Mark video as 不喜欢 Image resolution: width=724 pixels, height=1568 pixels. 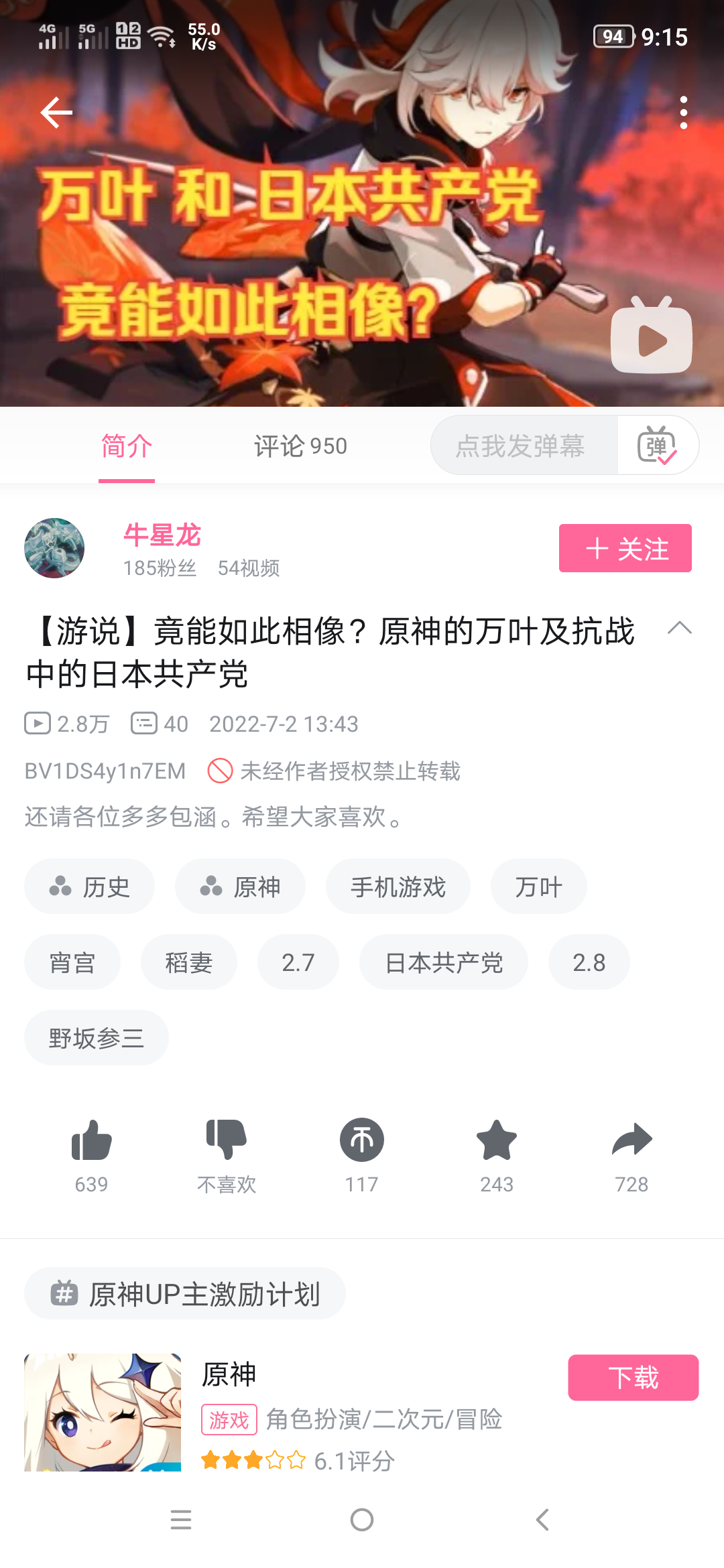pyautogui.click(x=227, y=1141)
